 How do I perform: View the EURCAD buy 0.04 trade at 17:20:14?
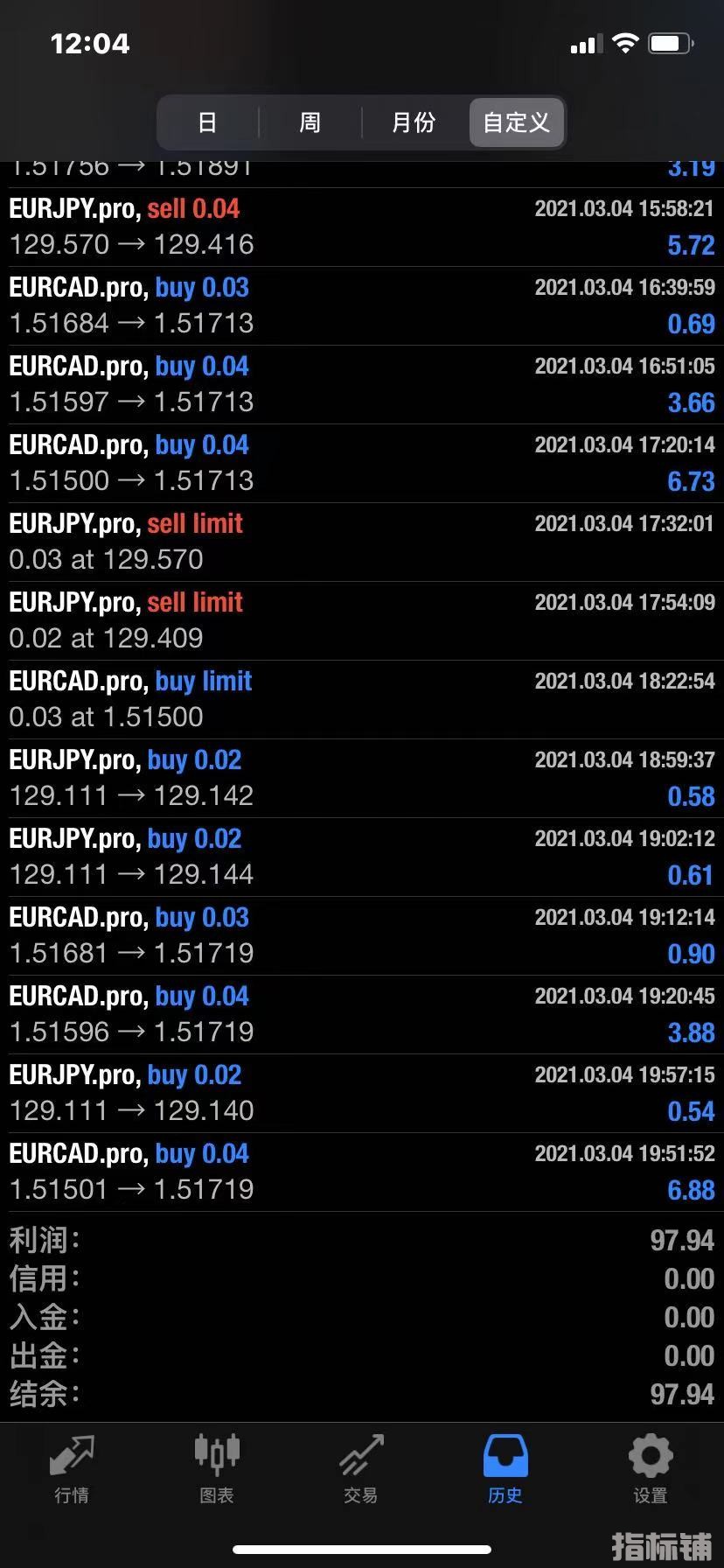coord(362,464)
